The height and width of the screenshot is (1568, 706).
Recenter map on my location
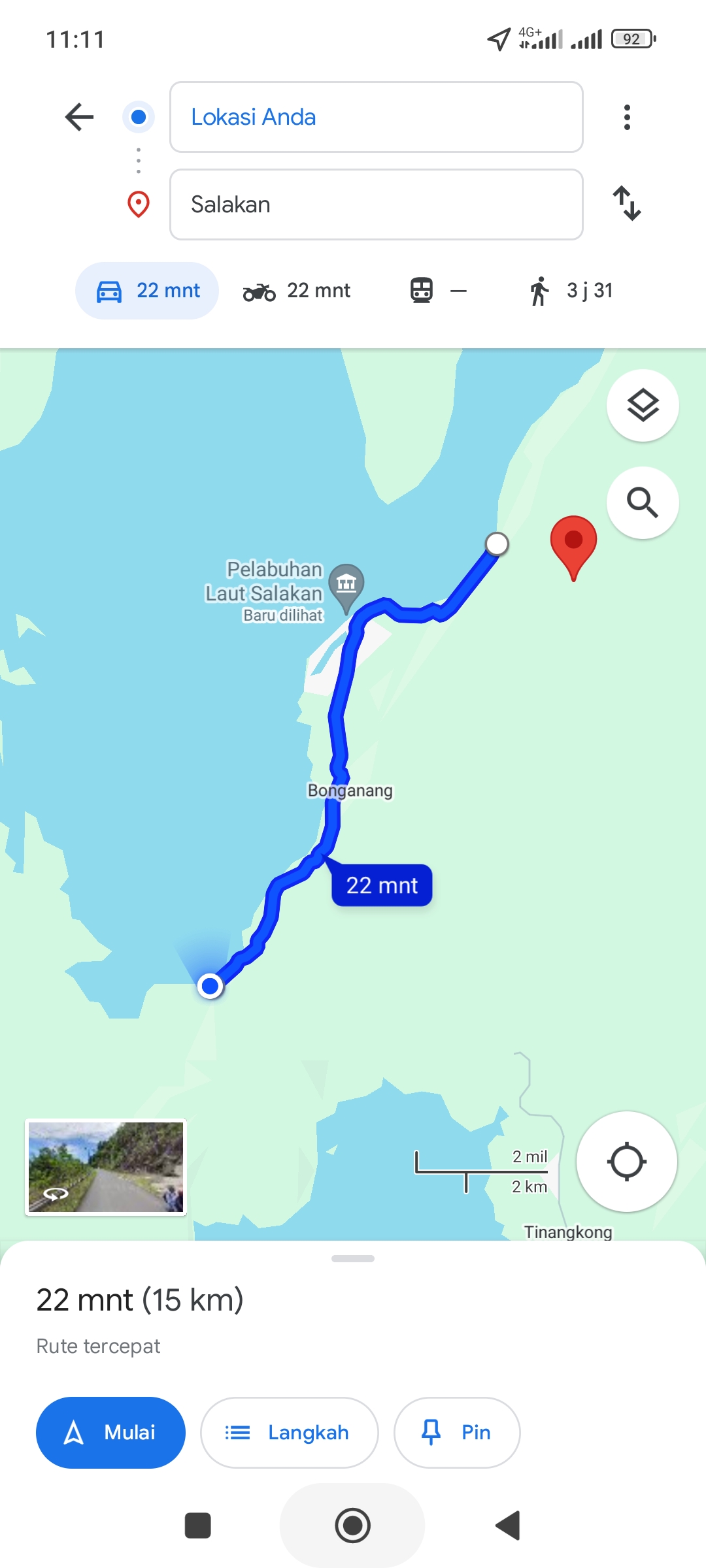point(626,1162)
